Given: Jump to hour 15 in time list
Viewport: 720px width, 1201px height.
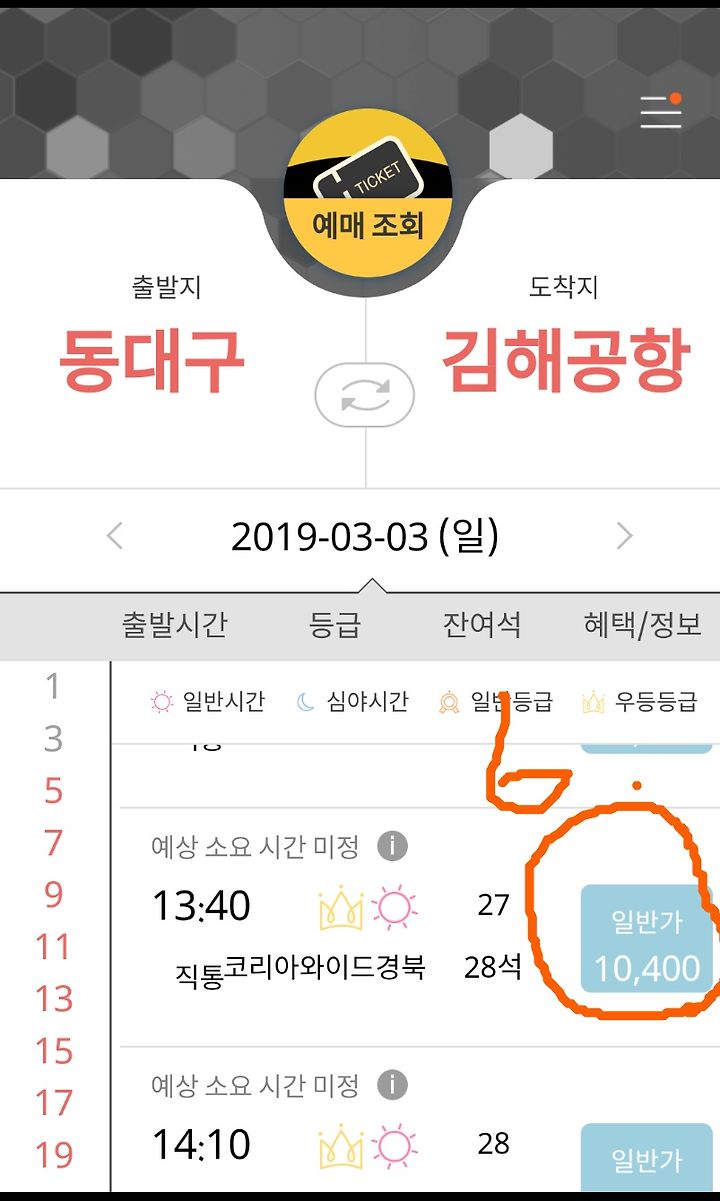Looking at the screenshot, I should [54, 1051].
